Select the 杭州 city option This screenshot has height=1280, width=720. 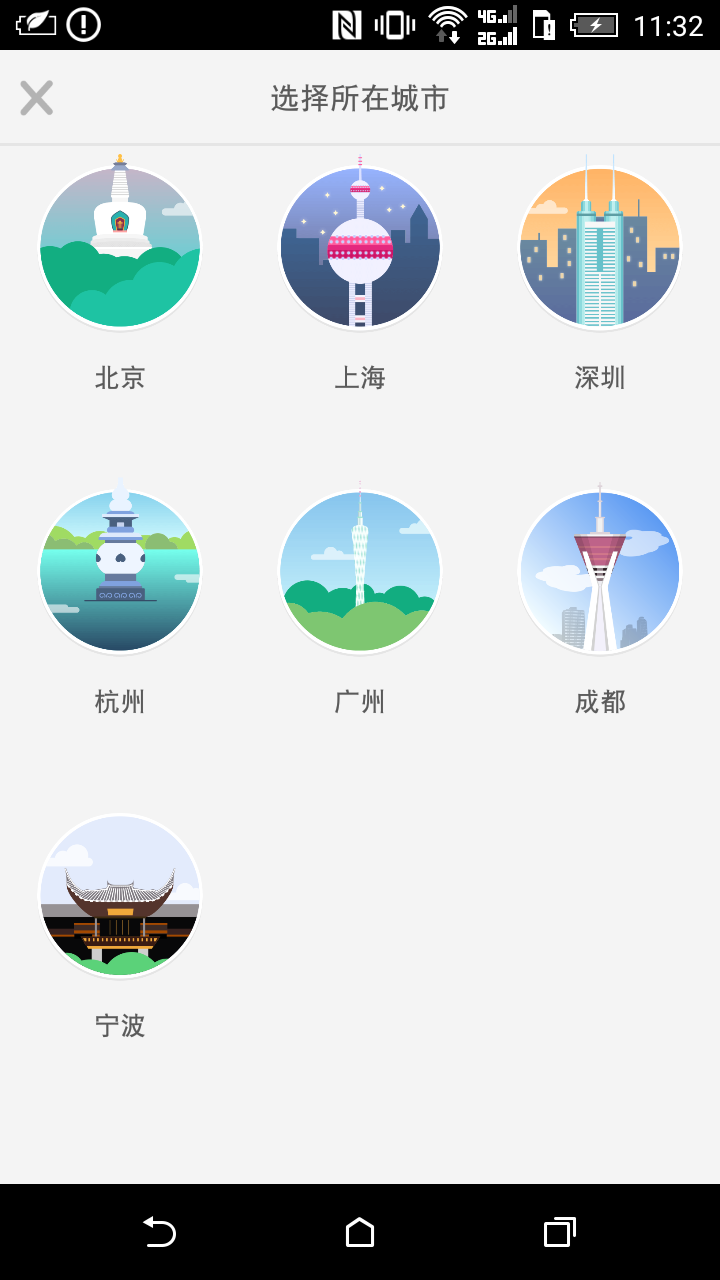(120, 571)
